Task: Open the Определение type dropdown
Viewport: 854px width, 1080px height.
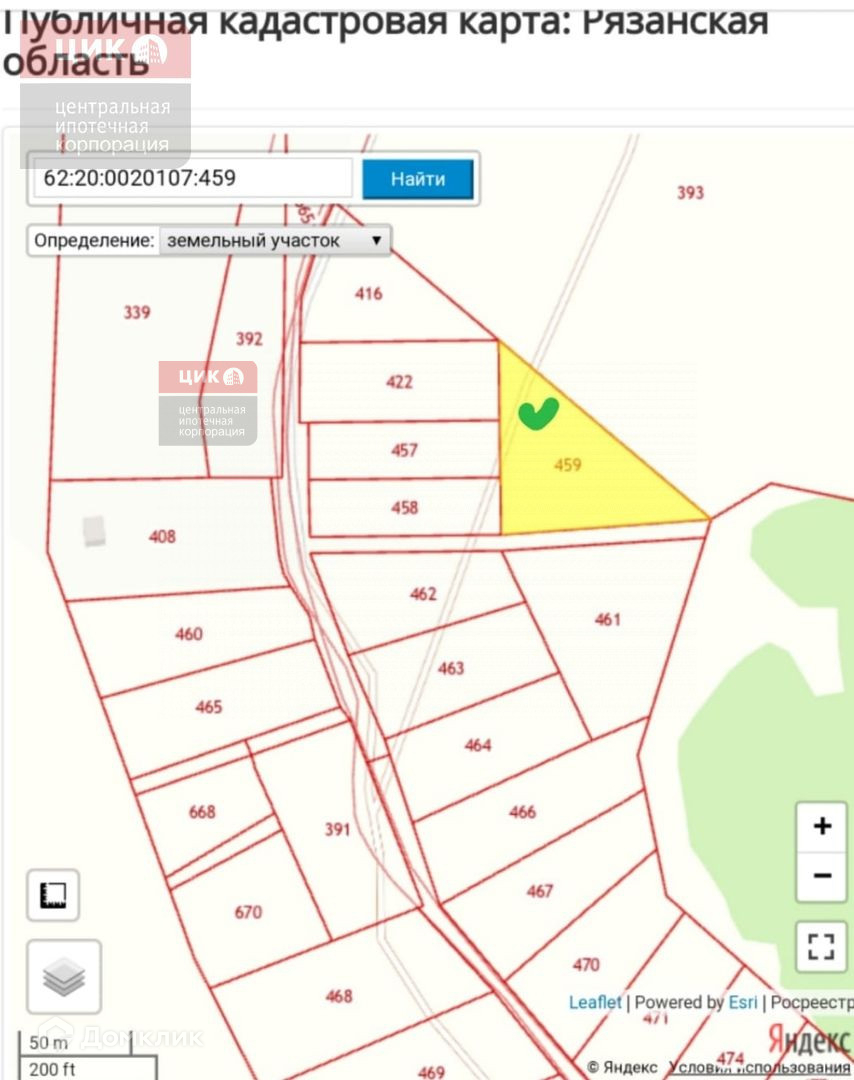Action: click(274, 240)
